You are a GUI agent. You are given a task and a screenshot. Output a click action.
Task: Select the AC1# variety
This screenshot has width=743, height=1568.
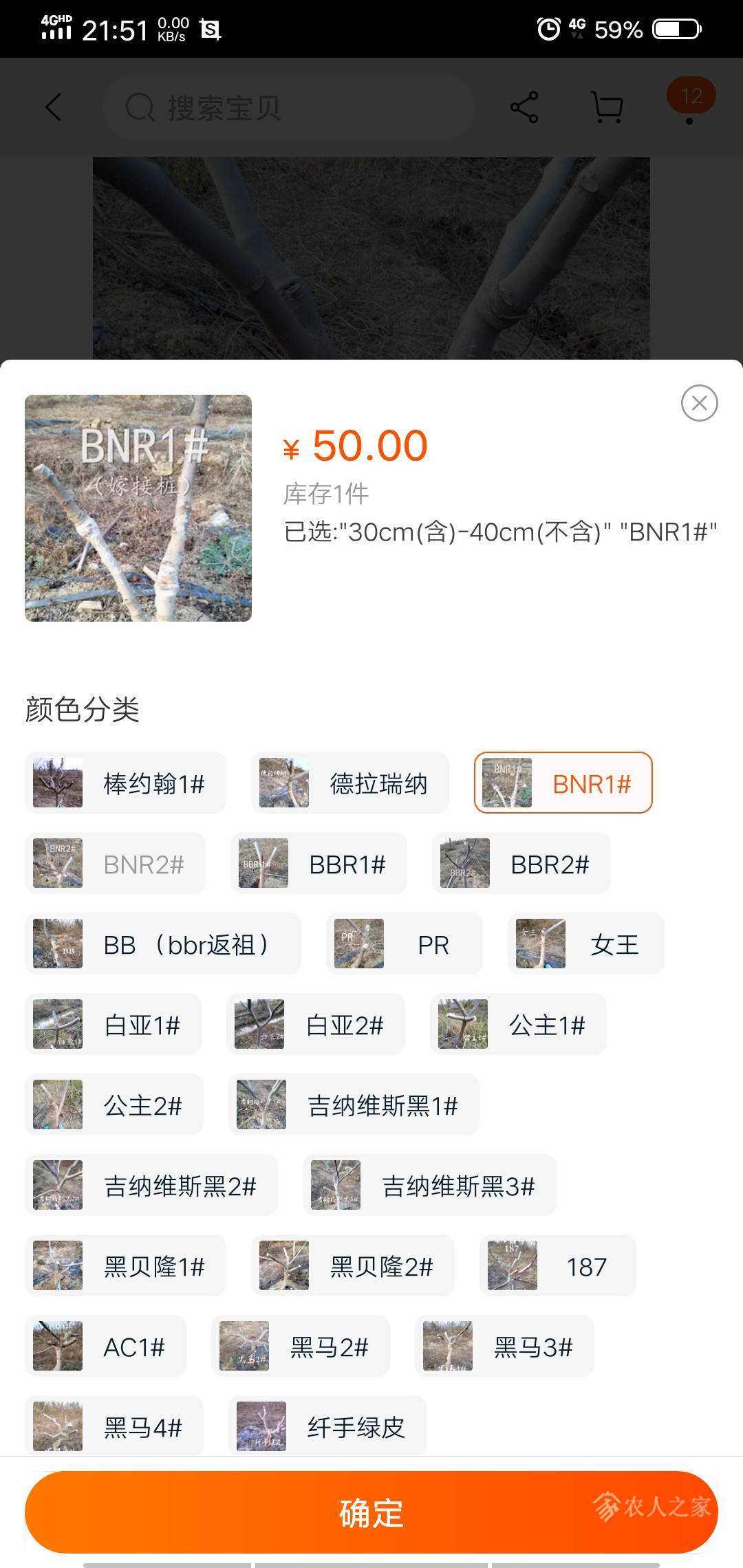pyautogui.click(x=105, y=1347)
